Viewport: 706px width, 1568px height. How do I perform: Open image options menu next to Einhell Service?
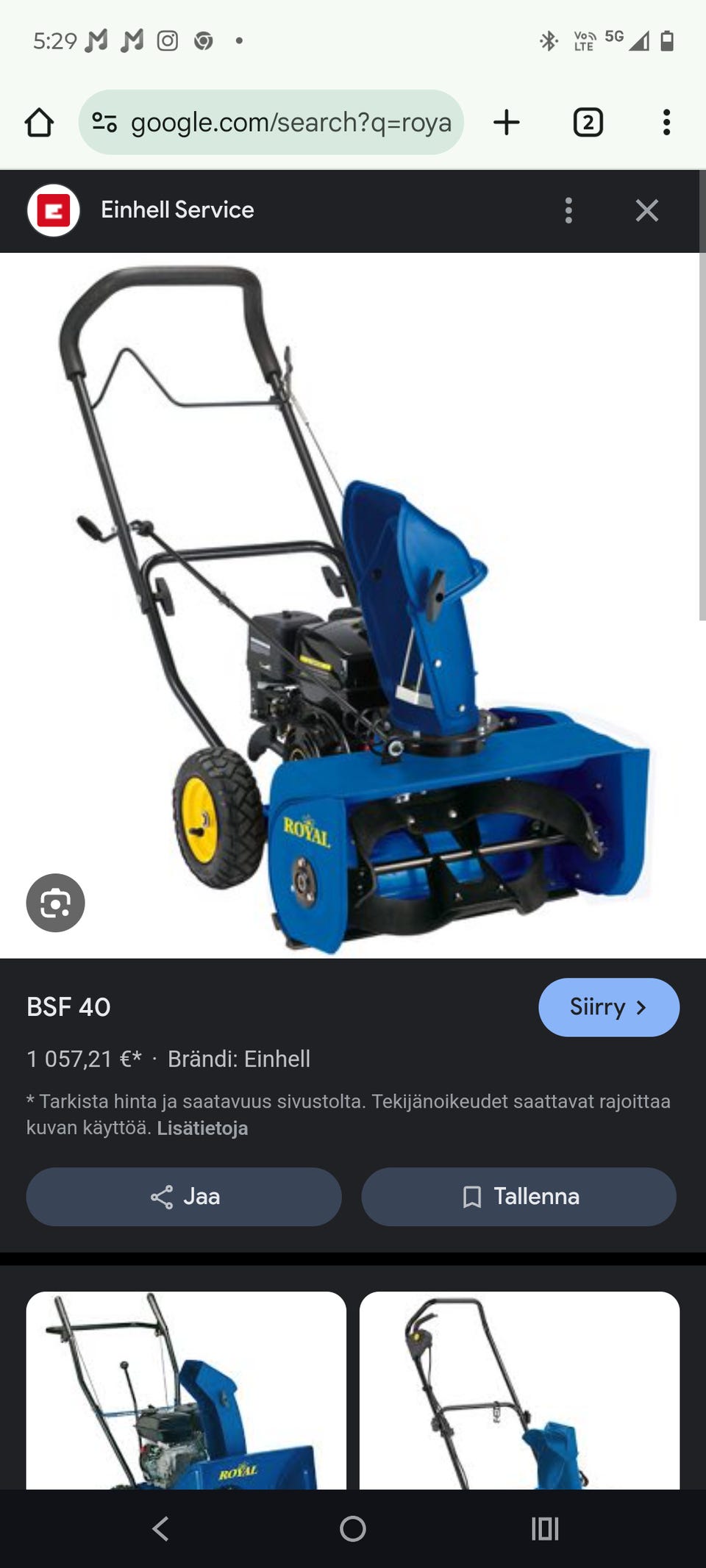click(568, 210)
